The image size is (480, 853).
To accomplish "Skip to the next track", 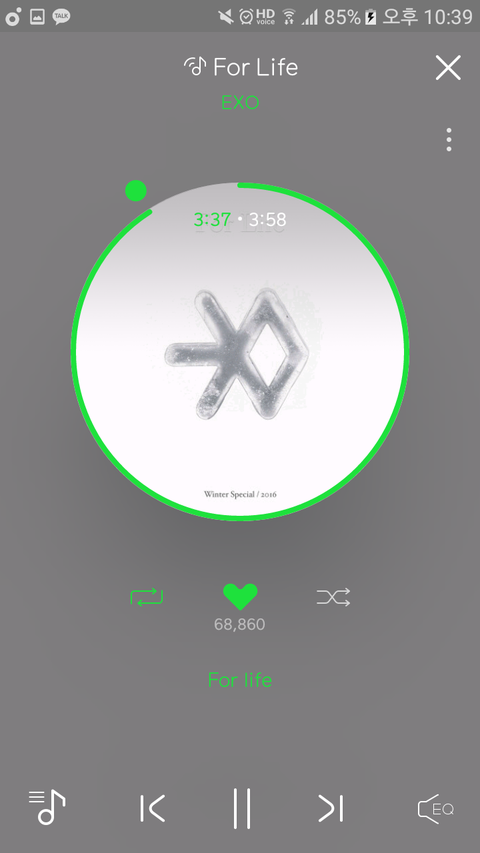I will (331, 808).
